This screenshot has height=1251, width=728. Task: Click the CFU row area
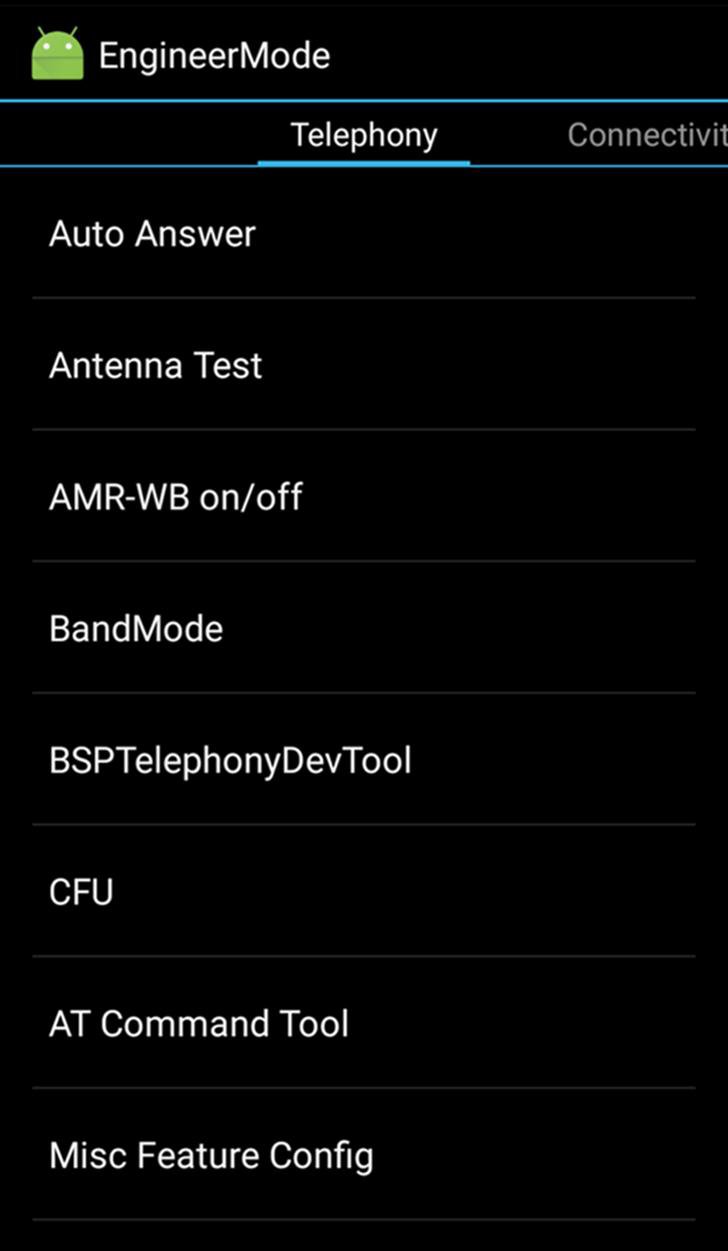tap(364, 891)
